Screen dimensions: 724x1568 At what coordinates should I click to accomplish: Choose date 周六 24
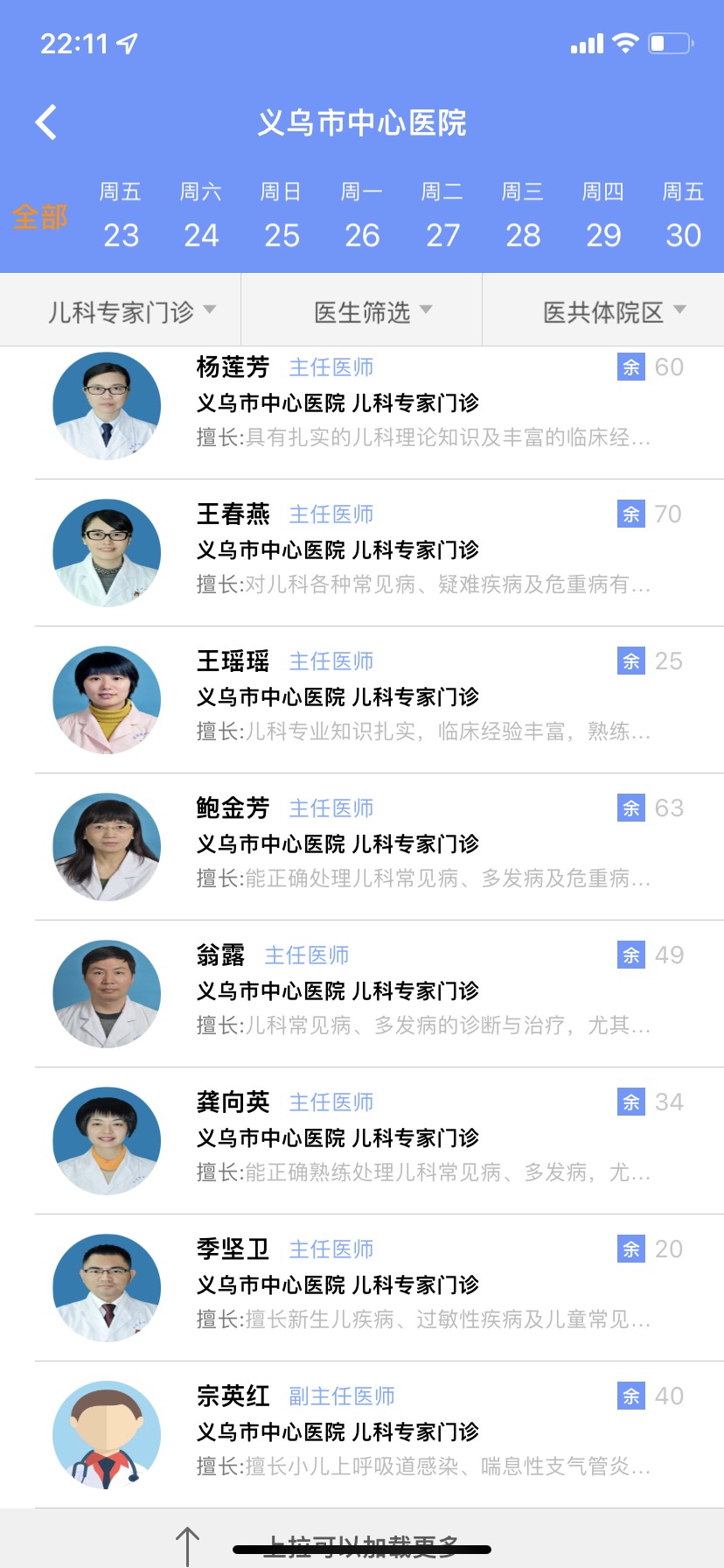(201, 216)
